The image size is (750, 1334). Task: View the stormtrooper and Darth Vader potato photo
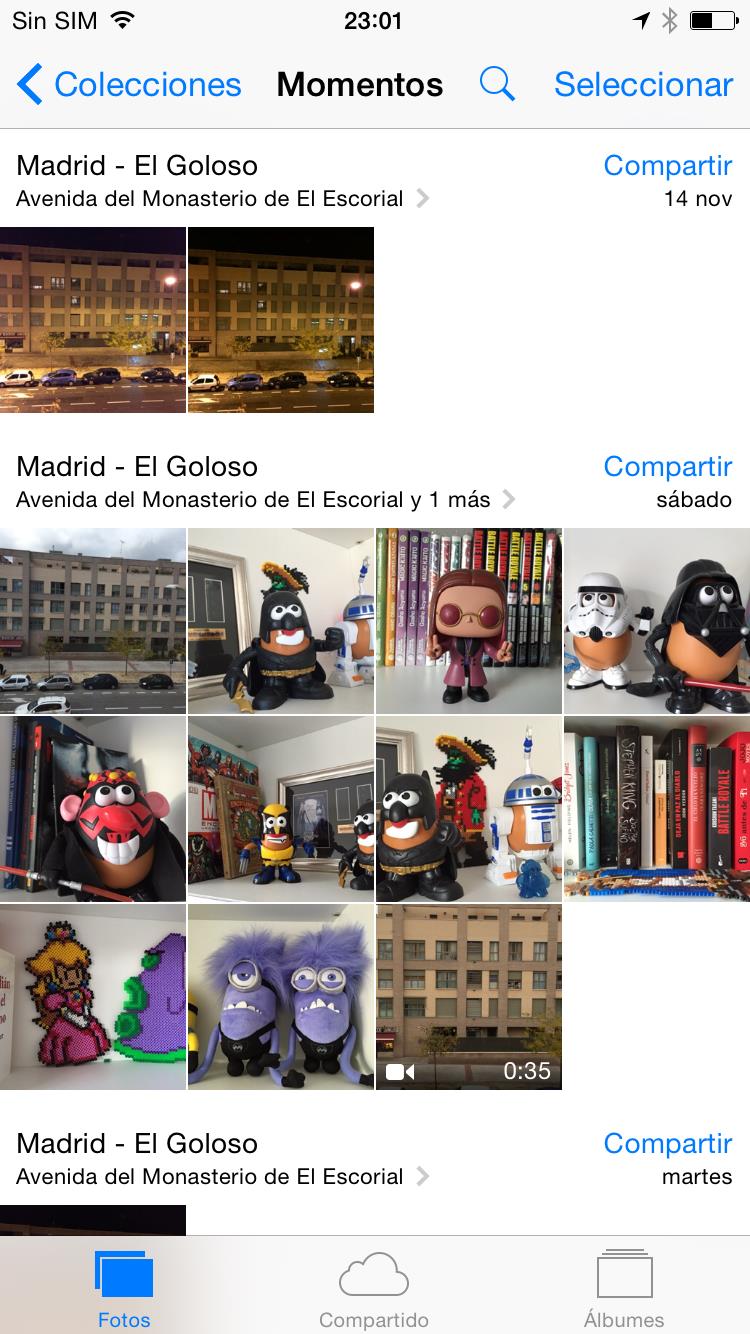pos(657,620)
